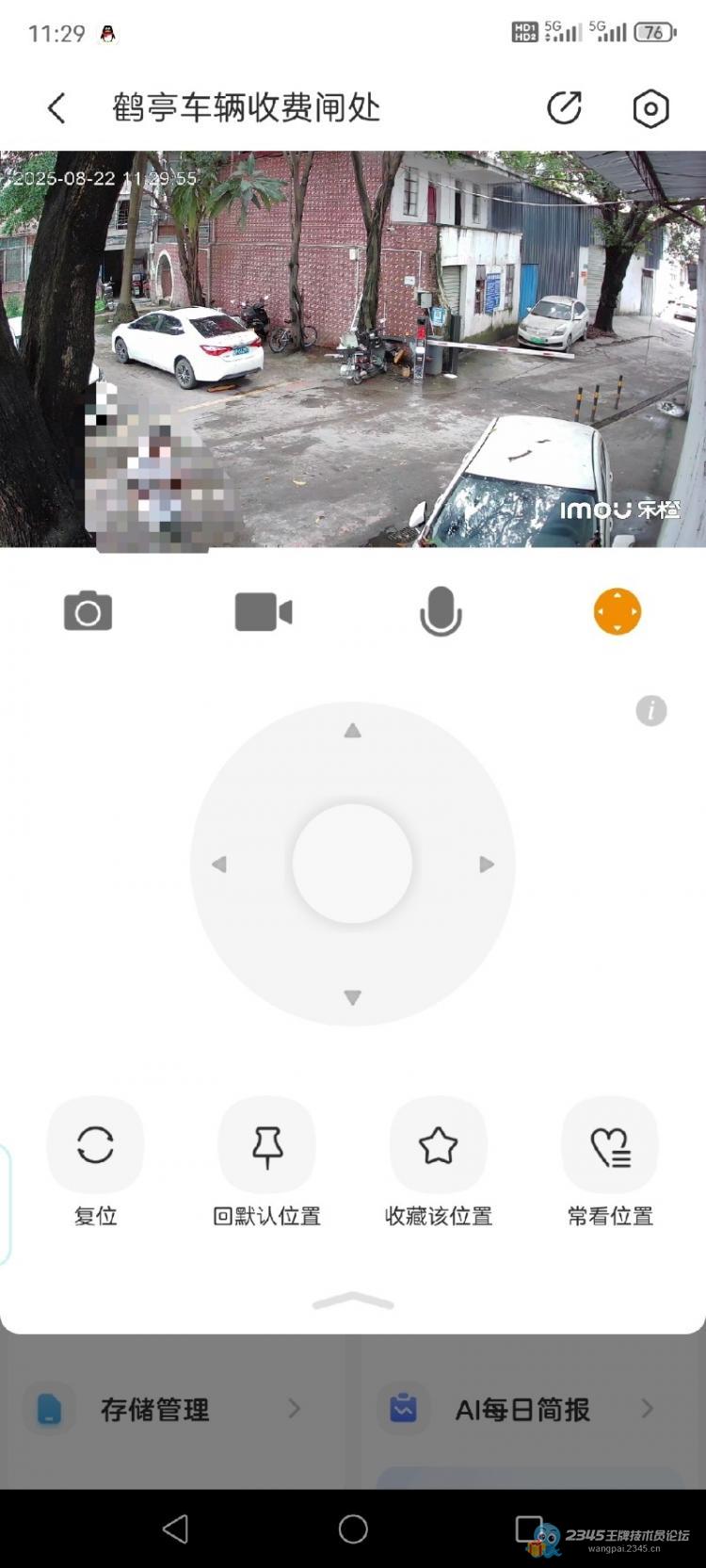Pan the camera right

(x=486, y=864)
